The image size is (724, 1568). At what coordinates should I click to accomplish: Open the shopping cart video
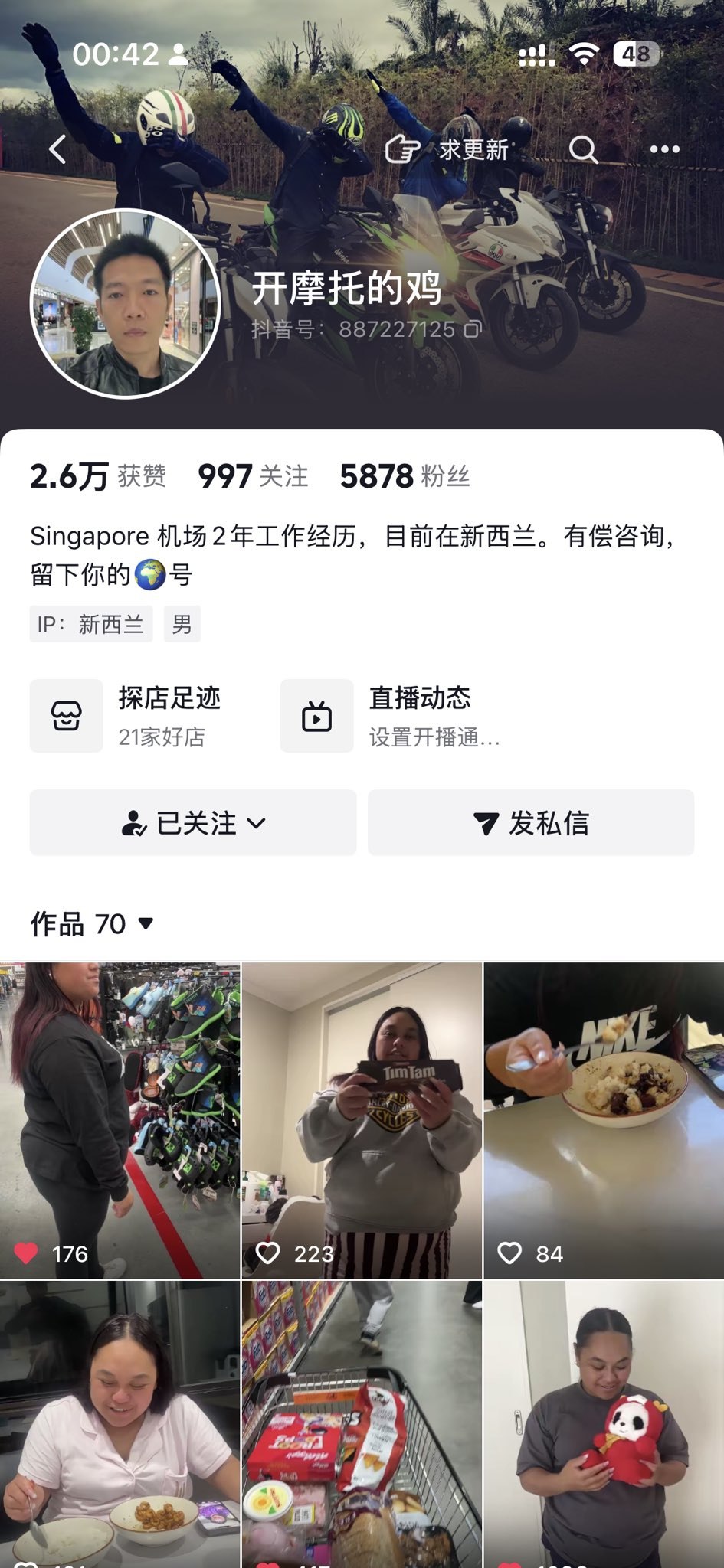coord(362,1424)
